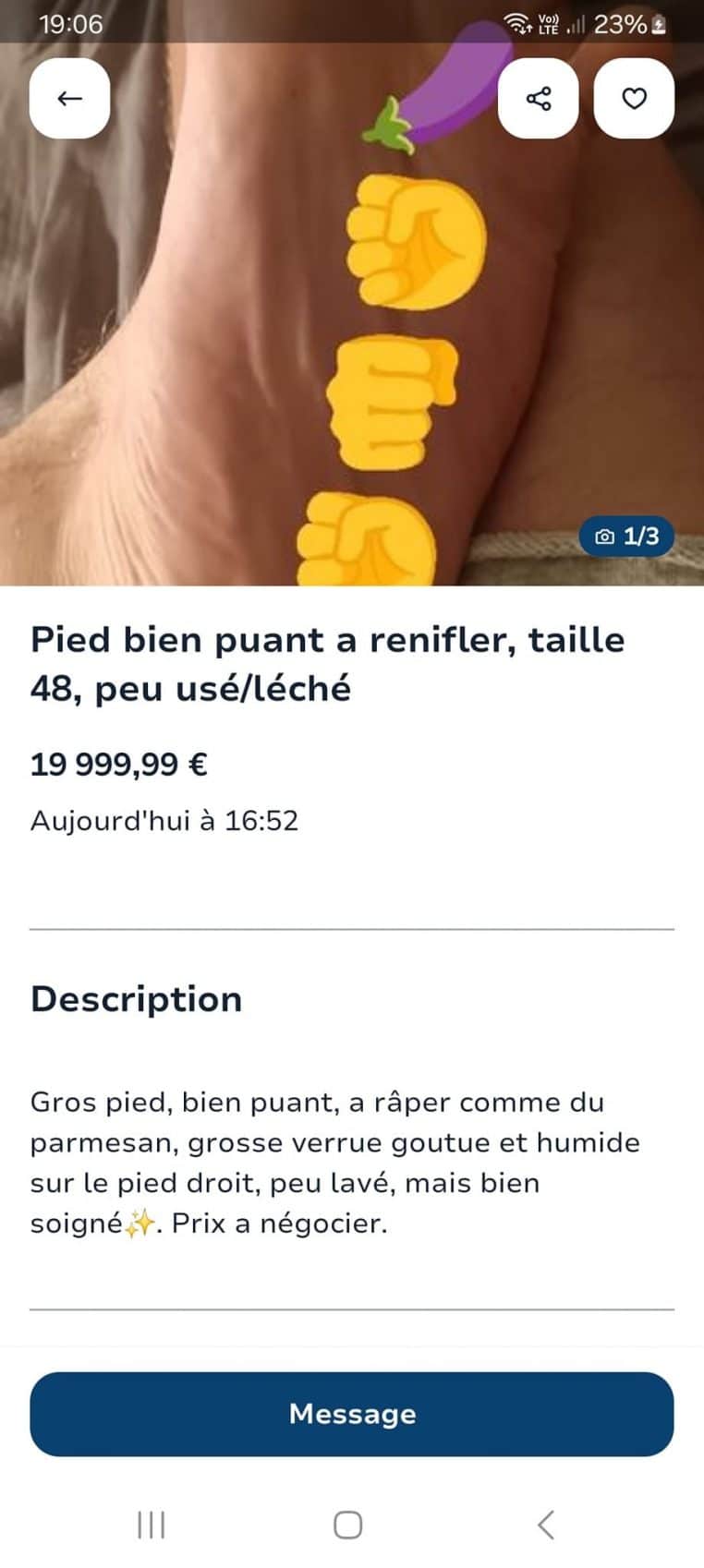Go back using the arrow button

click(x=70, y=99)
